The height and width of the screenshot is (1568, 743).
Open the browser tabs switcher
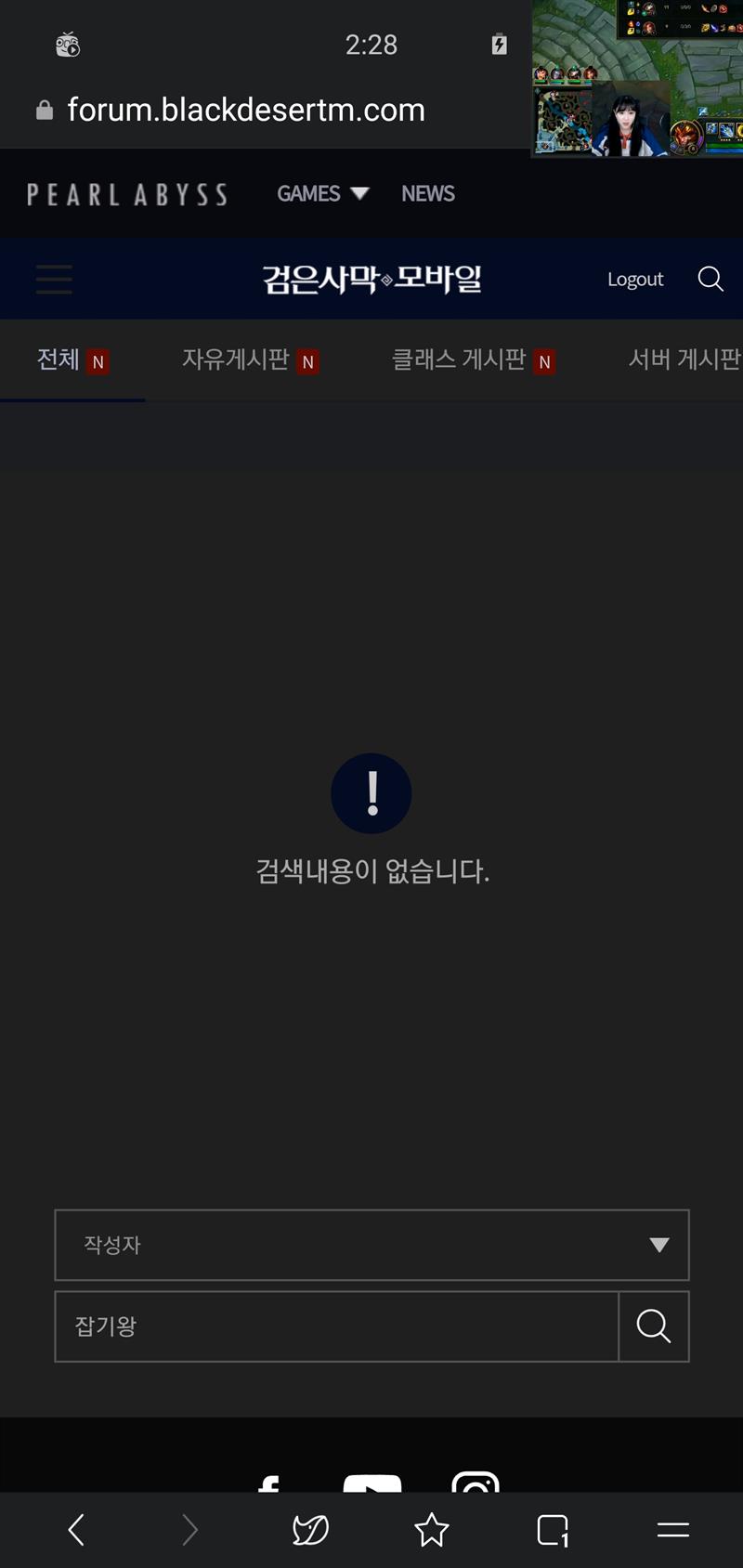coord(553,1529)
